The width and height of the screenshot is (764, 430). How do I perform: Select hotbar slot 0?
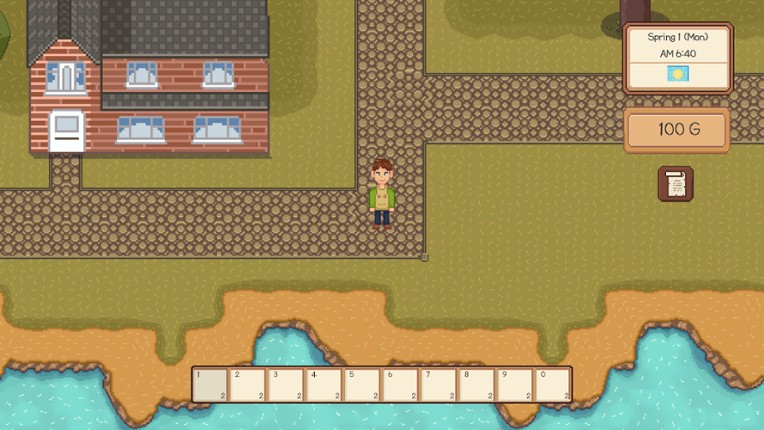(x=553, y=385)
